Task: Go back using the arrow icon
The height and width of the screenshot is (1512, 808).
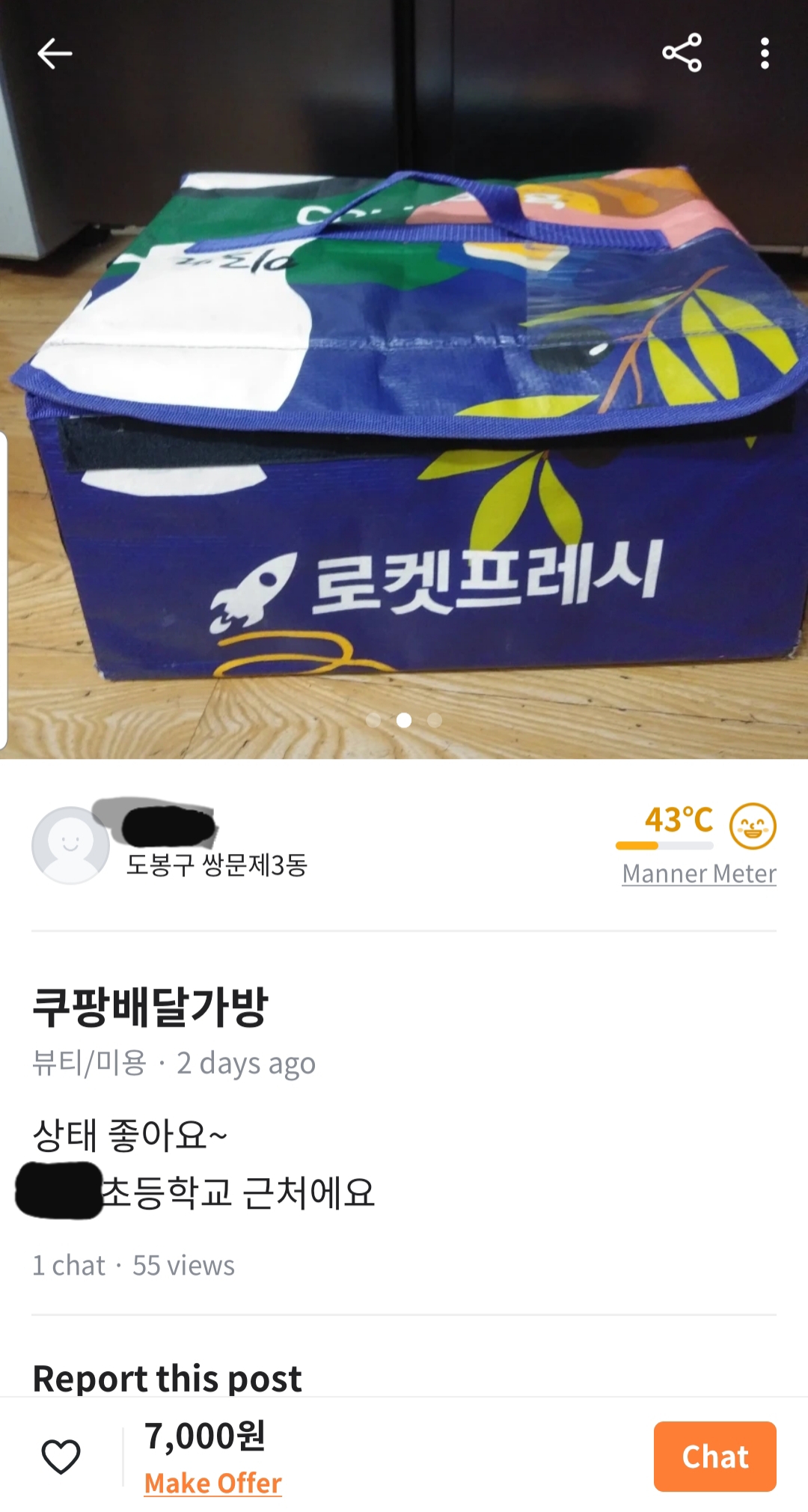Action: (55, 54)
